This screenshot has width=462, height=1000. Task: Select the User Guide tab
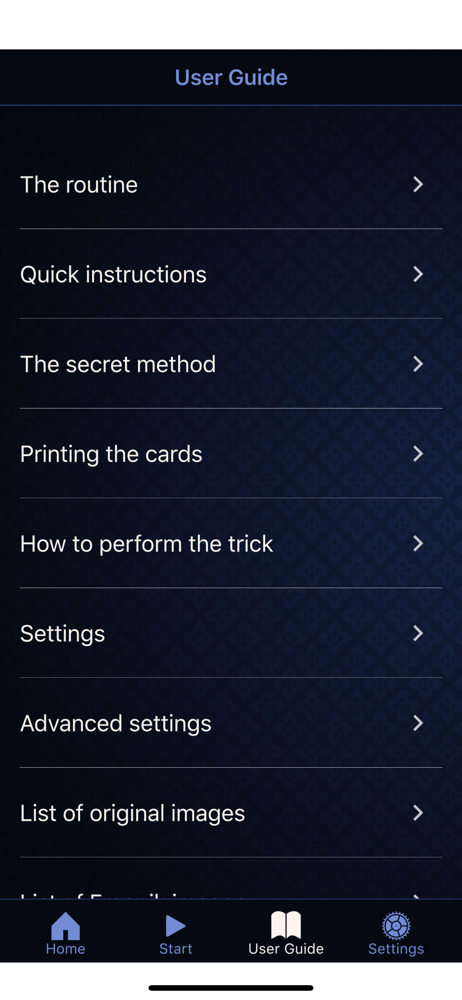coord(286,934)
